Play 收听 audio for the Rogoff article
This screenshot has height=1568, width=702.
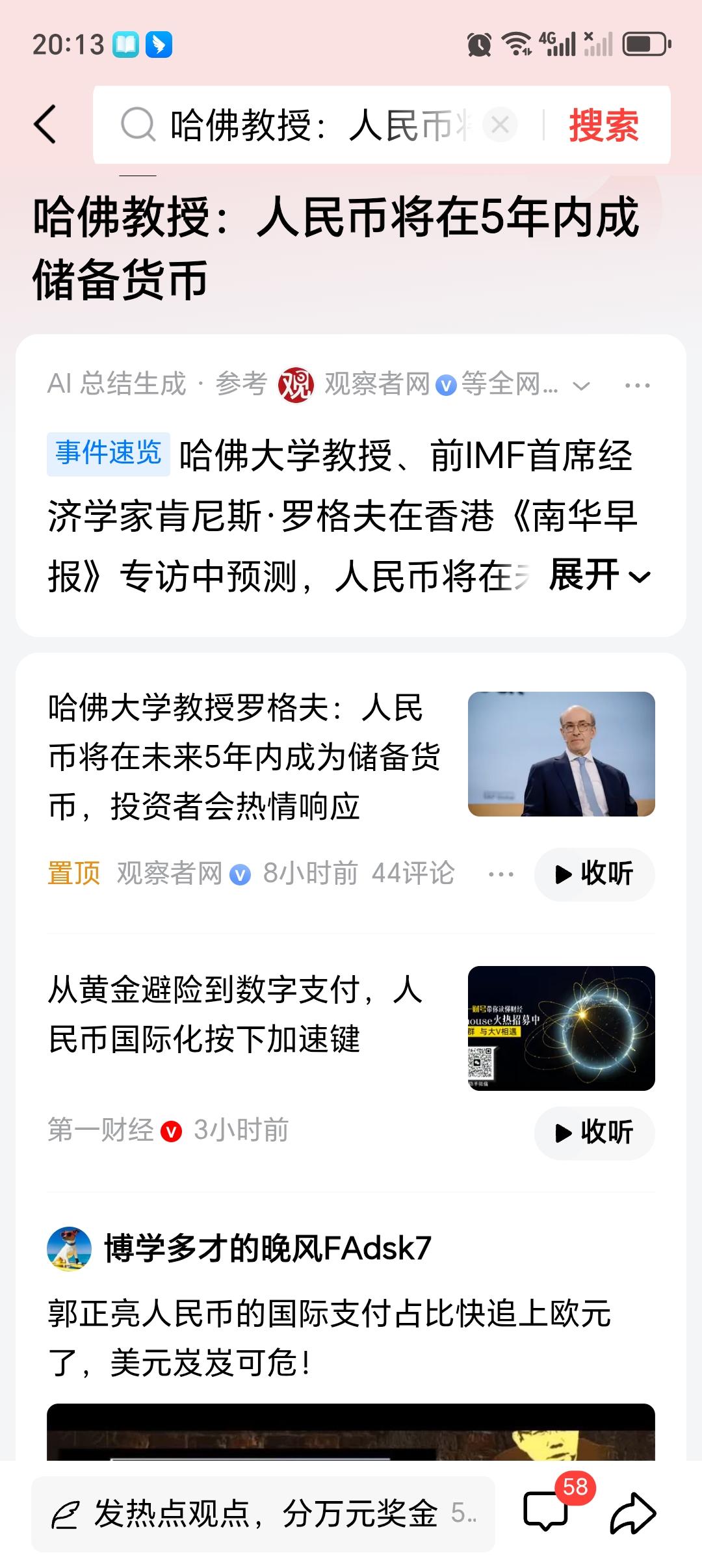(x=593, y=874)
